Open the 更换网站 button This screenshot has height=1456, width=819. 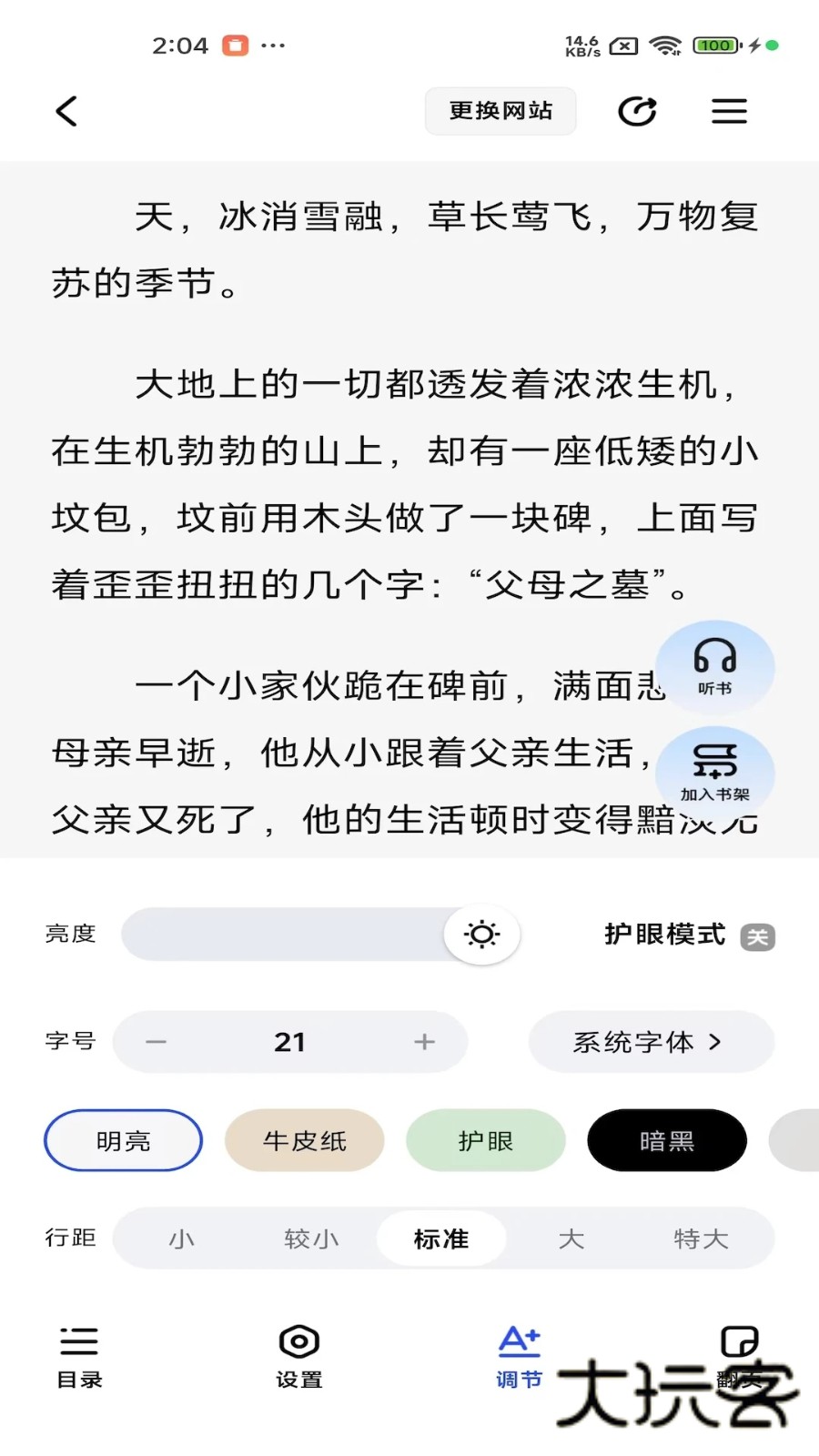tap(500, 110)
